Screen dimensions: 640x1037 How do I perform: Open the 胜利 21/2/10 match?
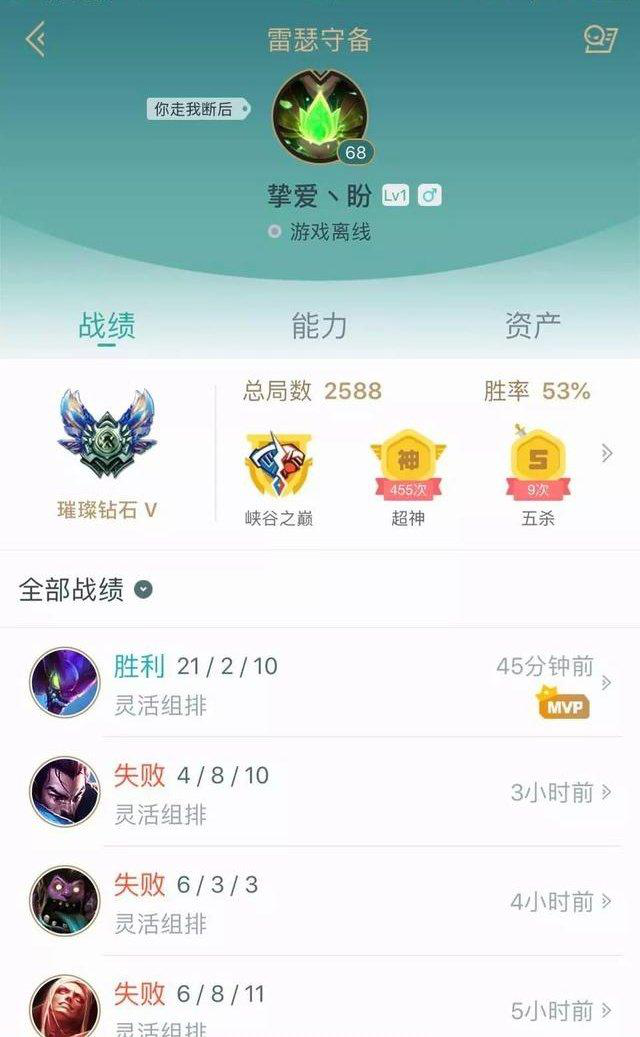[x=320, y=683]
